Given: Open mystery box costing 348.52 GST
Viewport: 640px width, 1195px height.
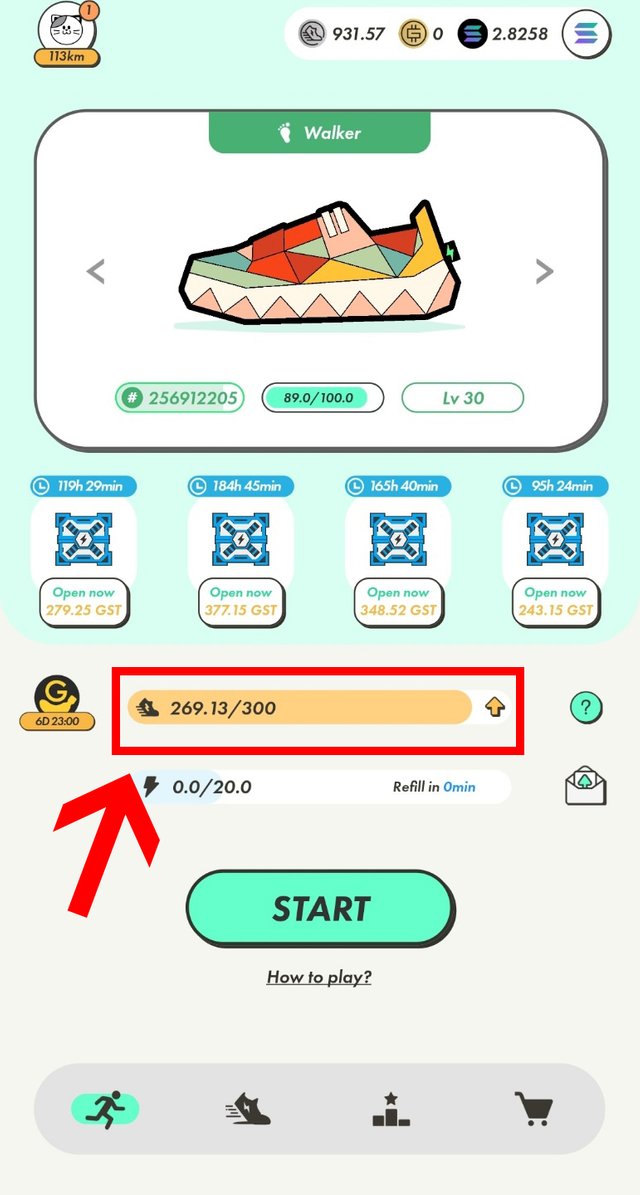Looking at the screenshot, I should [x=398, y=603].
